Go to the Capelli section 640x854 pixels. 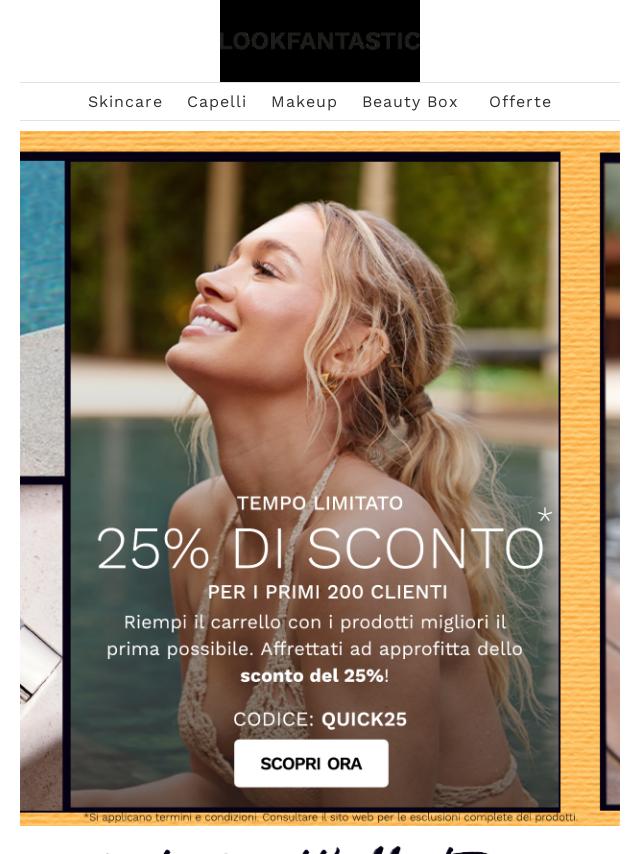click(217, 102)
